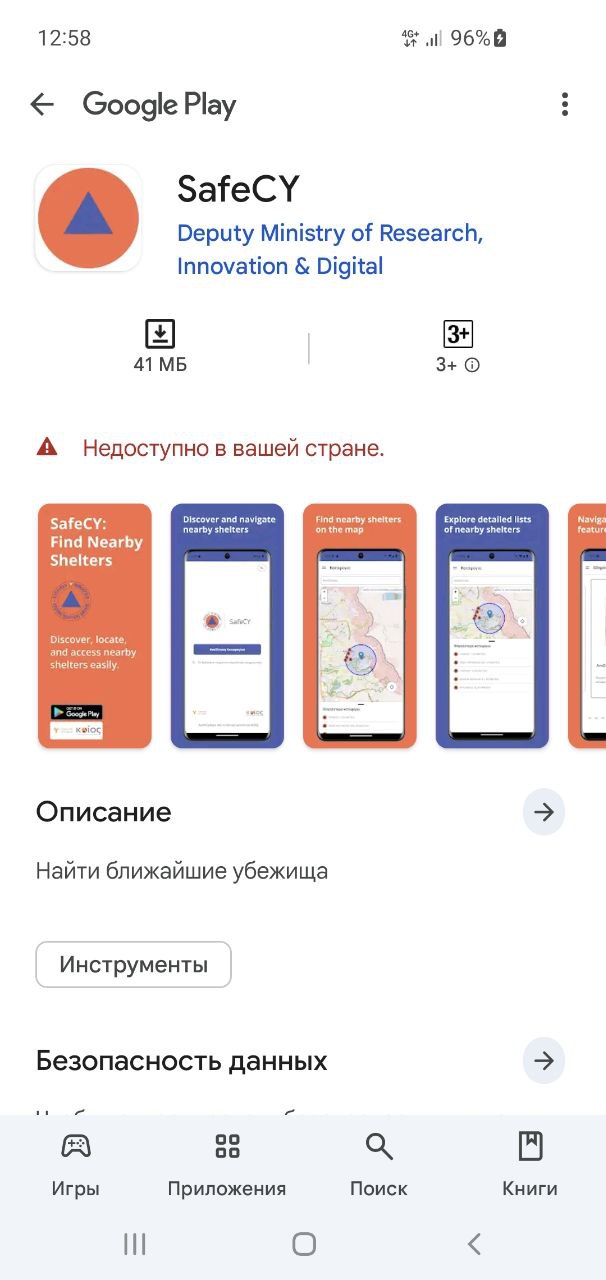Select the Инструменты category chip

134,965
